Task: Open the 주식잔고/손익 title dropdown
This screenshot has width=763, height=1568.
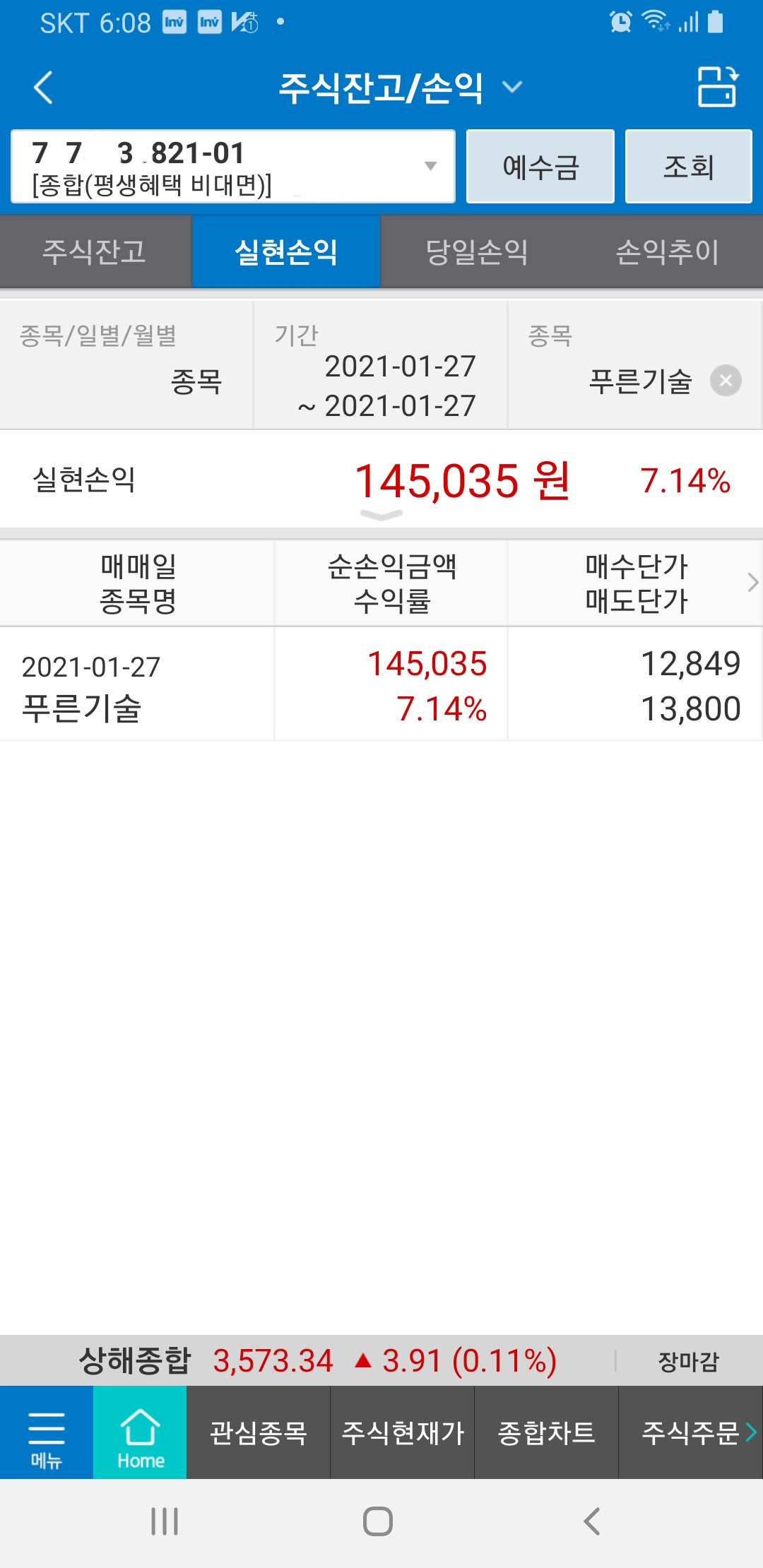Action: [511, 87]
